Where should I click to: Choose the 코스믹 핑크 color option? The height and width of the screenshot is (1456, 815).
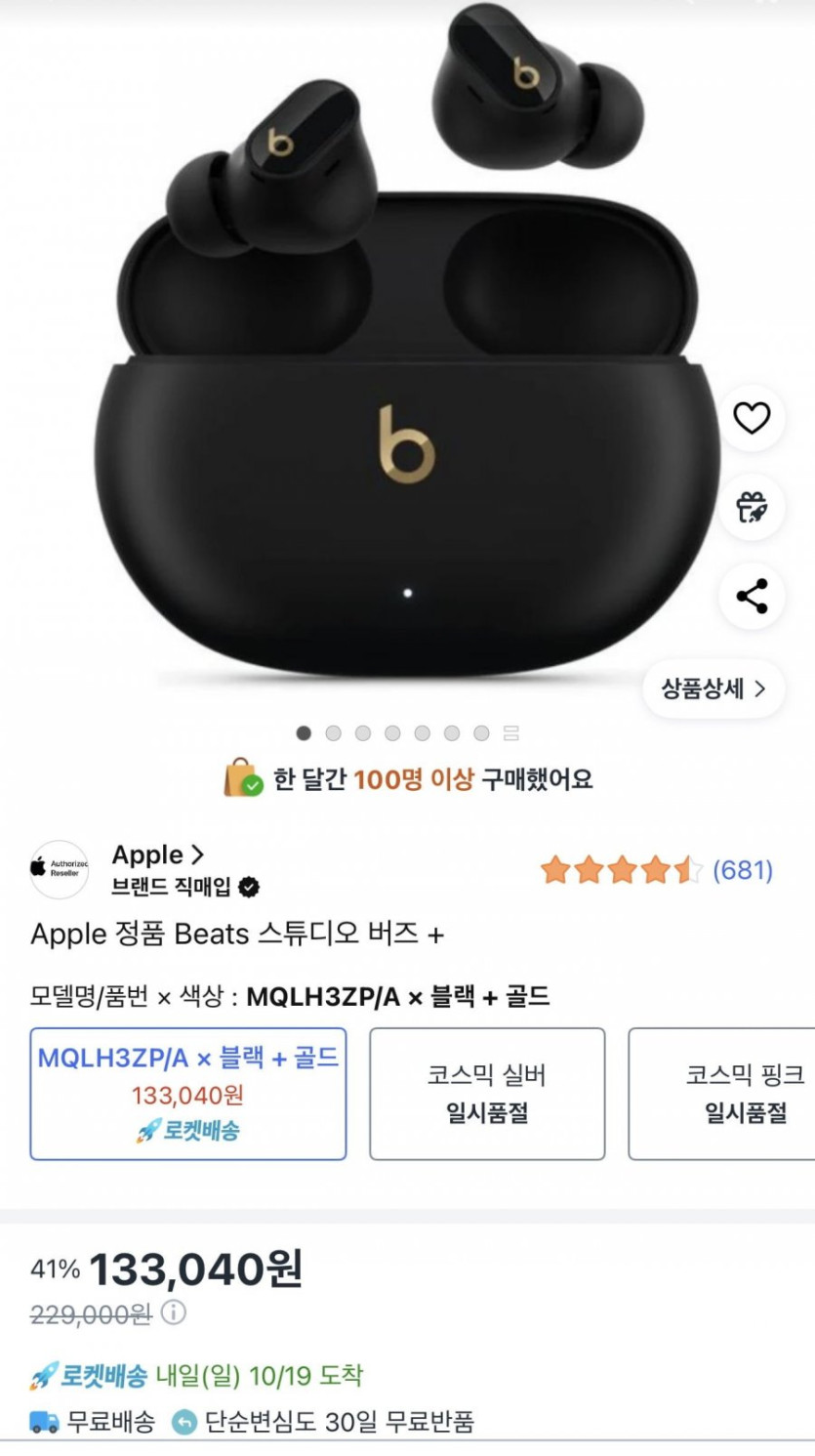pos(734,1093)
